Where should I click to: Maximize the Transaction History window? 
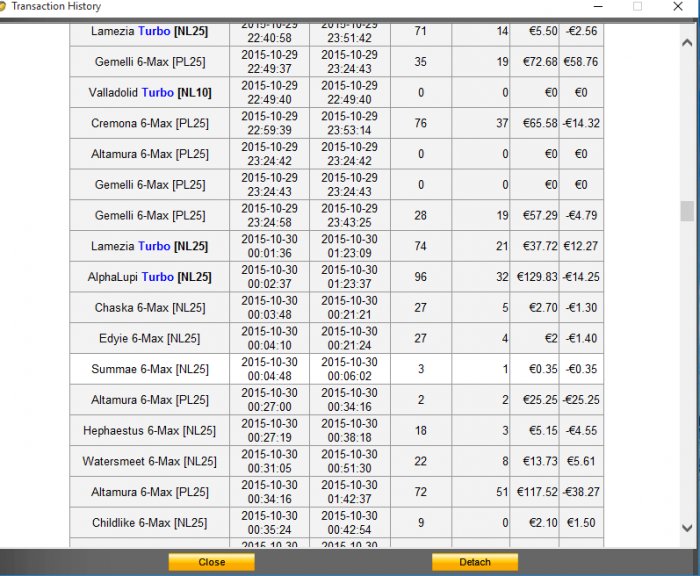[637, 6]
